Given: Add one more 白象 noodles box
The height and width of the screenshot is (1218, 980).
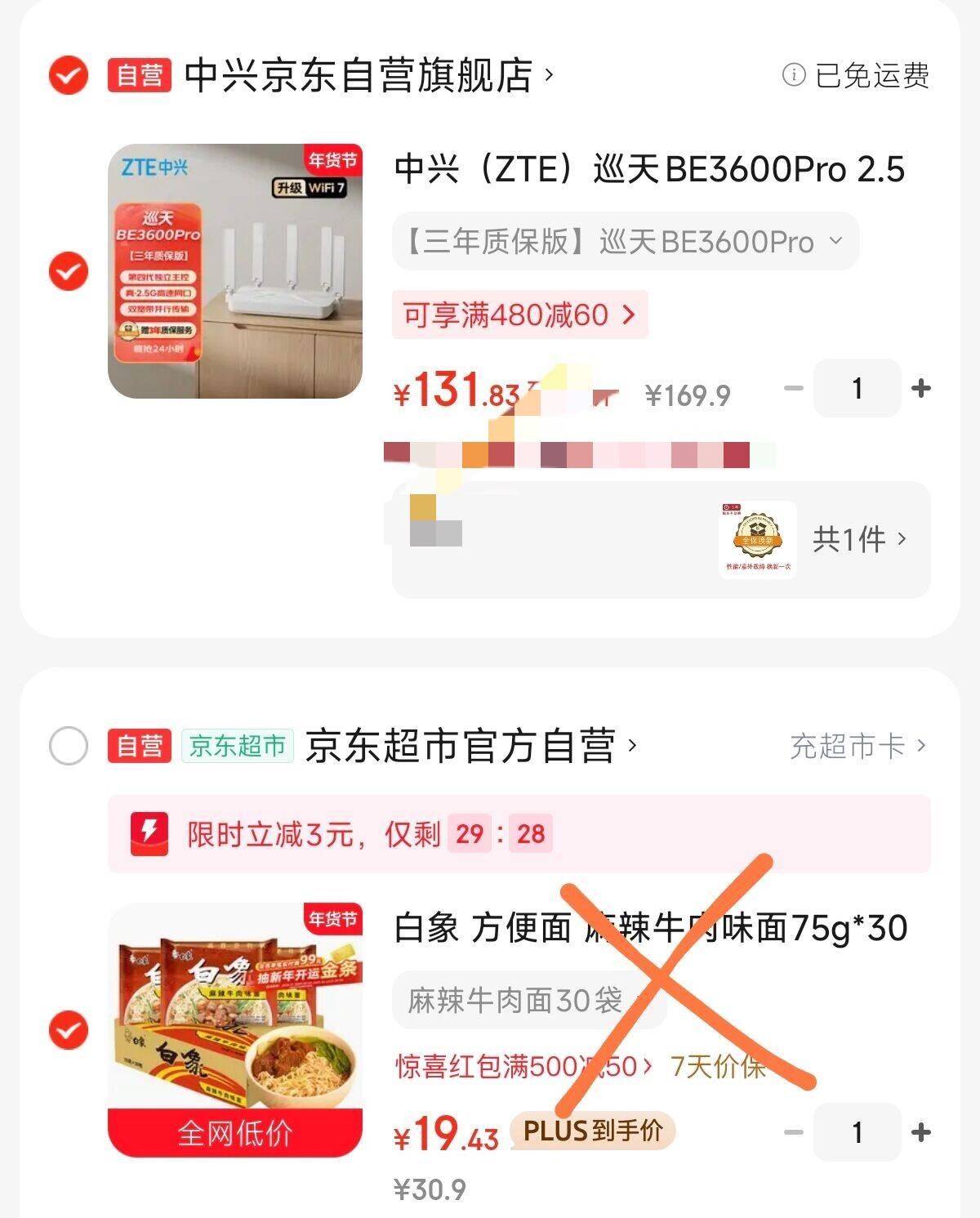Looking at the screenshot, I should pos(921,1132).
